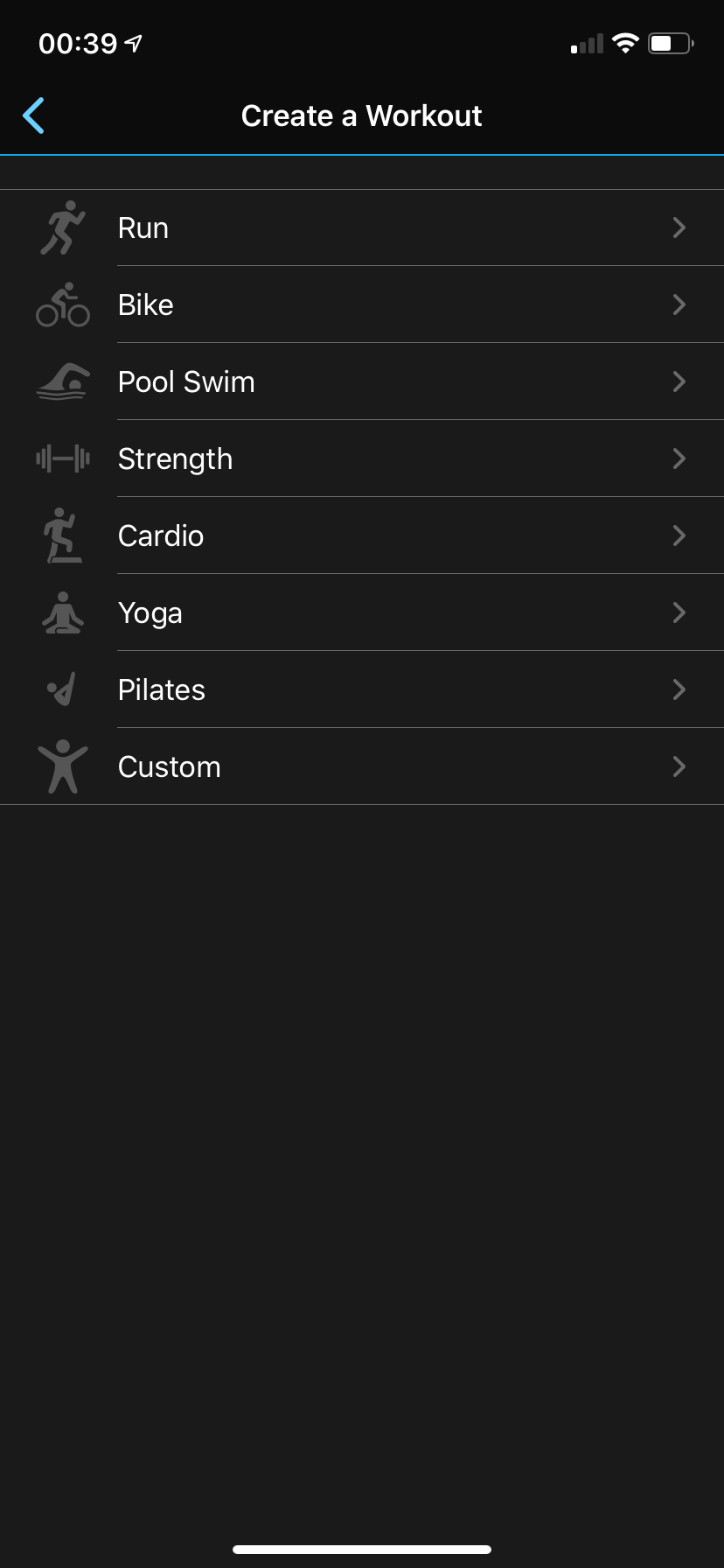The width and height of the screenshot is (724, 1568).
Task: Go back from Create a Workout
Action: 34,115
